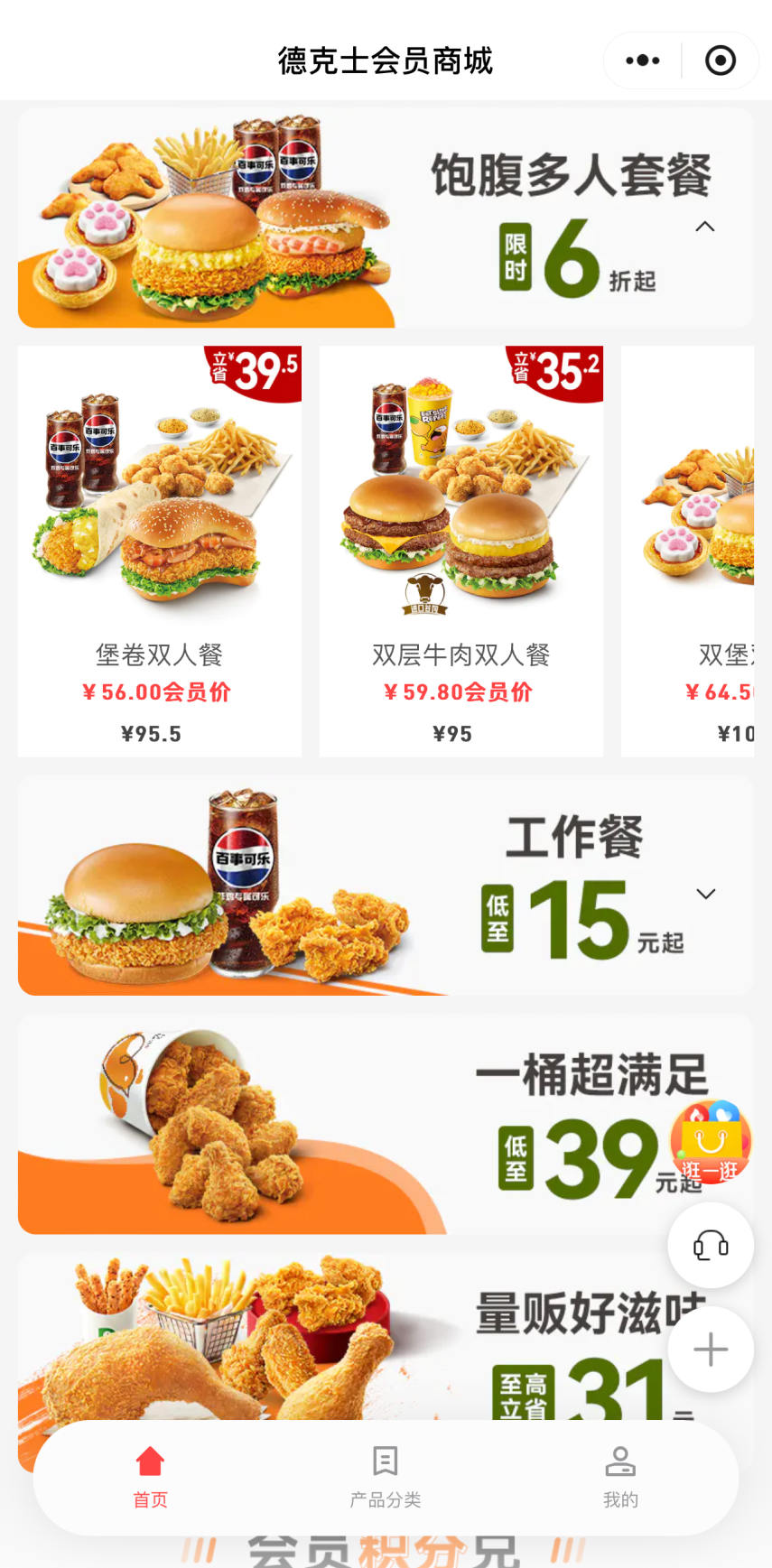Collapse the 饱腹多人套餐 section

pos(705,227)
